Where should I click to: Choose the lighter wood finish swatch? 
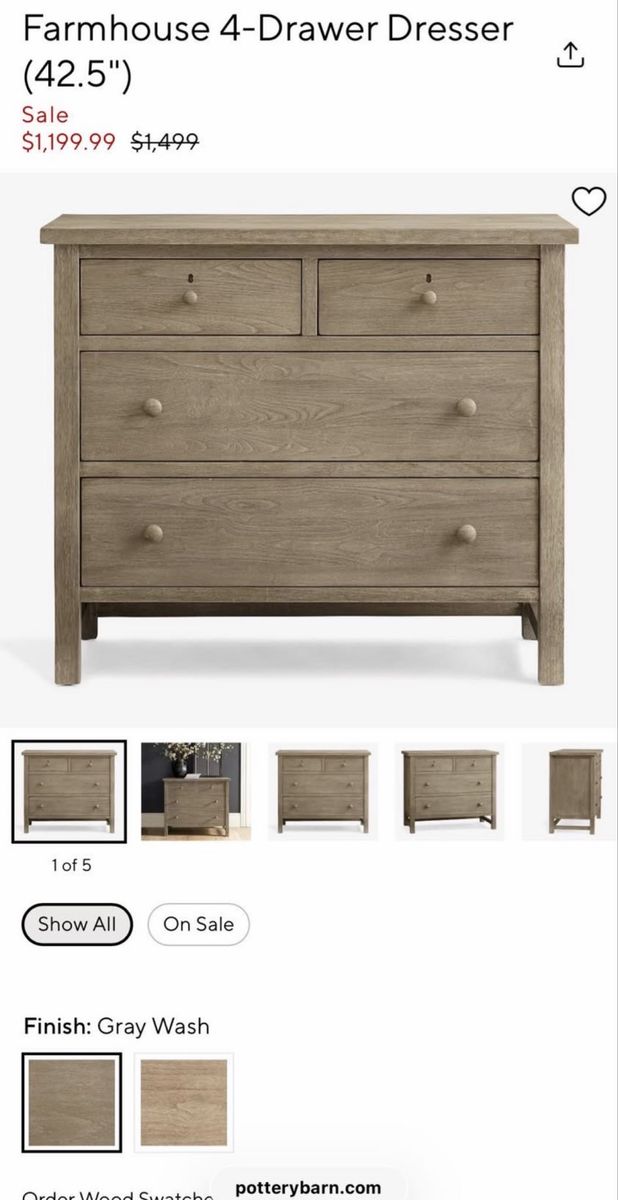point(183,1103)
